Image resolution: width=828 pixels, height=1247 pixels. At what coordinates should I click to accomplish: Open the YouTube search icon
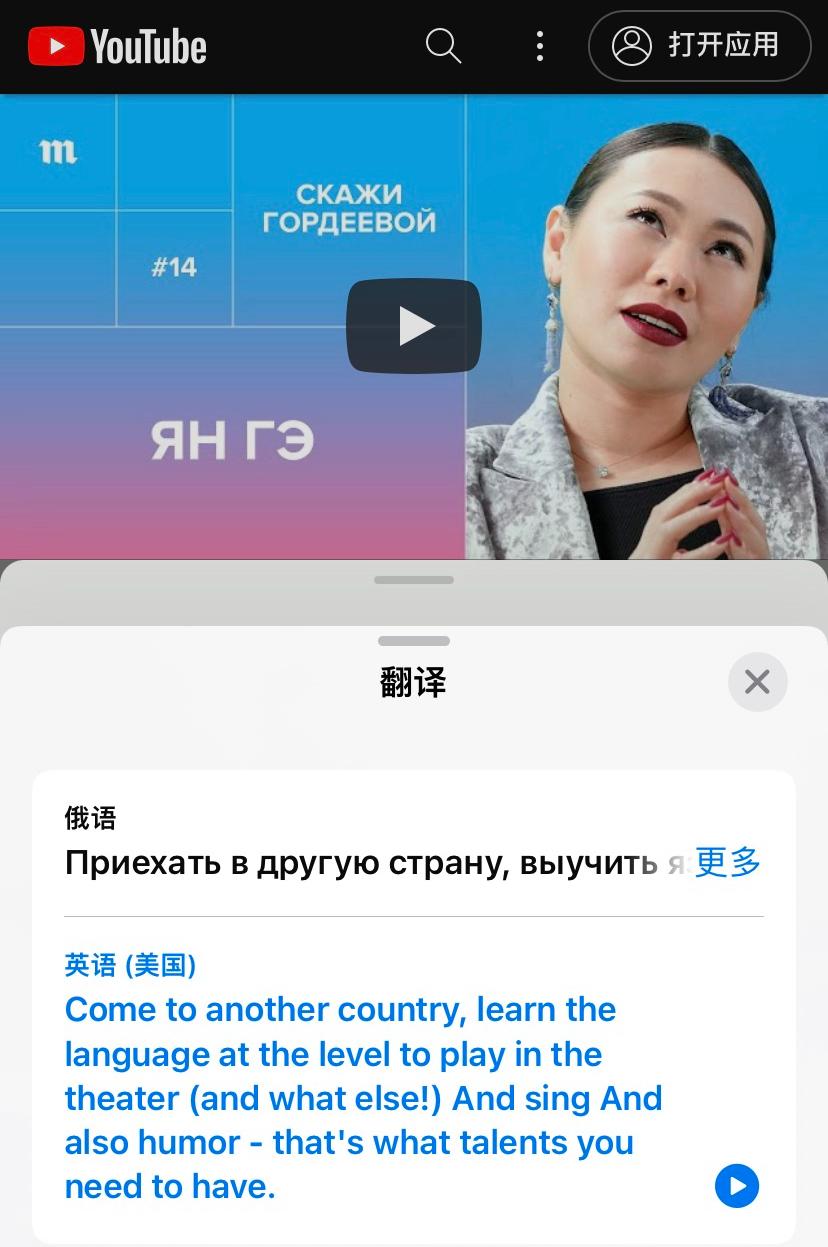[443, 46]
